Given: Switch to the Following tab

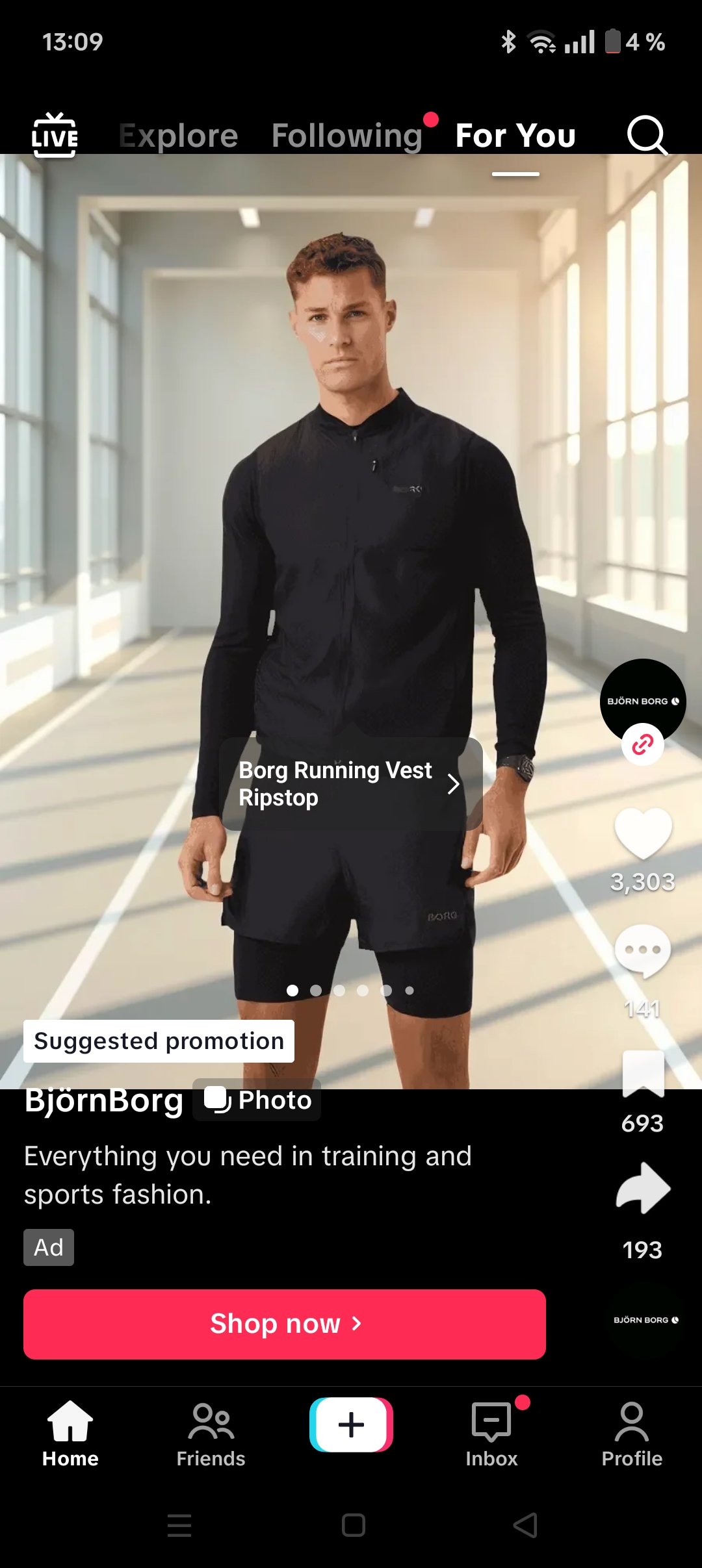Looking at the screenshot, I should [347, 136].
